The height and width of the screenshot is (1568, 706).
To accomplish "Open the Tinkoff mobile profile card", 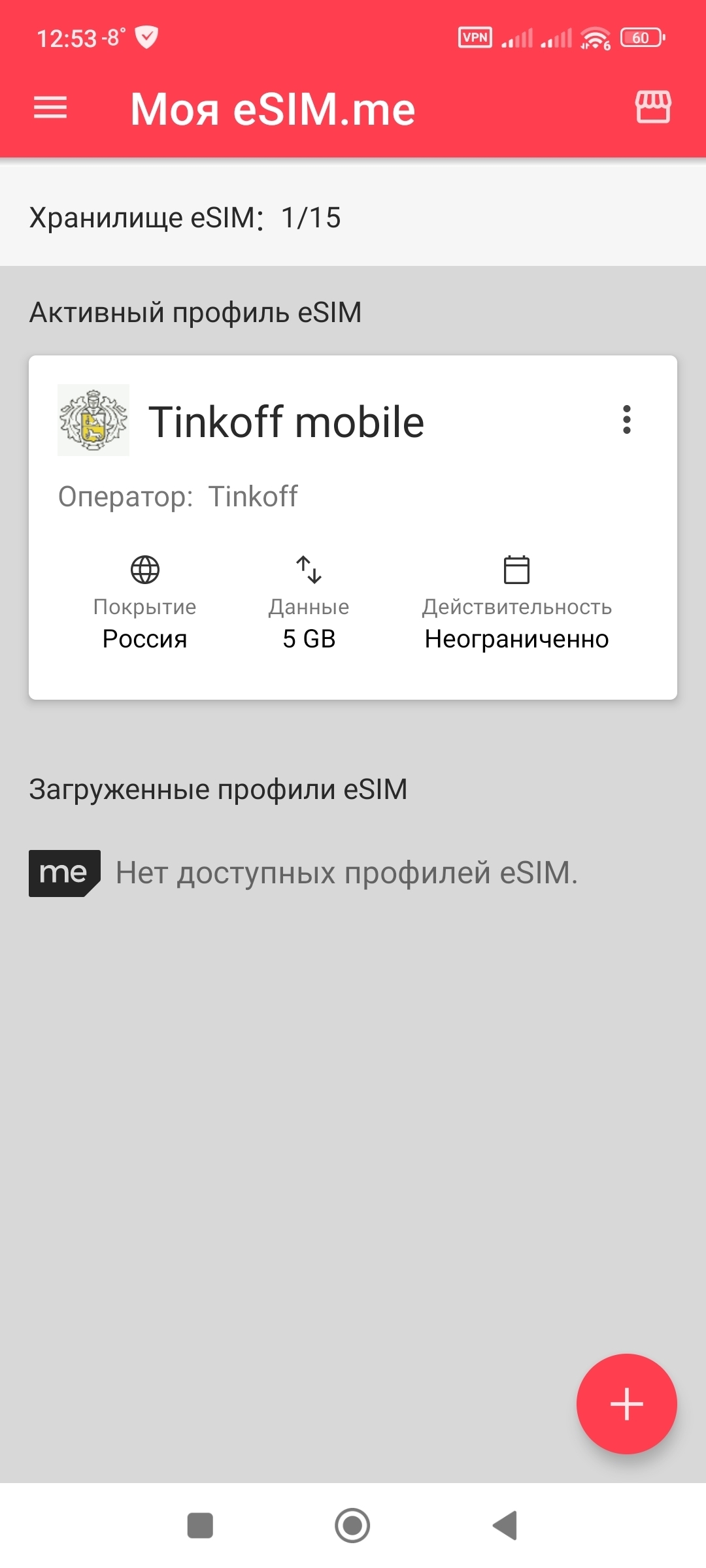I will point(353,527).
